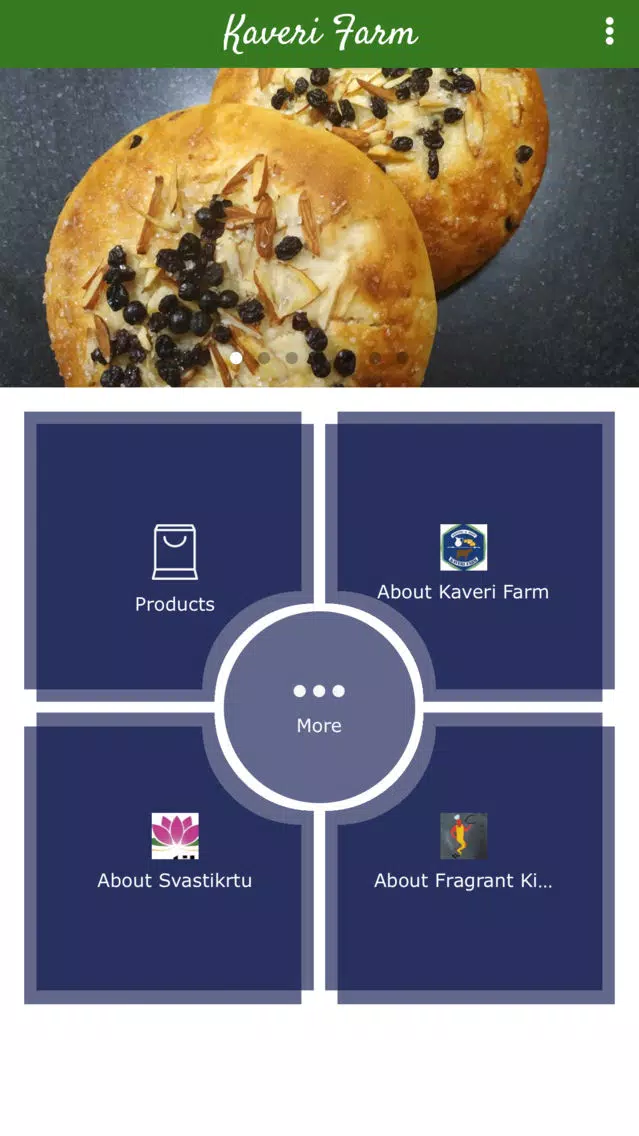Open the bread banner image
The height and width of the screenshot is (1136, 639).
click(319, 227)
